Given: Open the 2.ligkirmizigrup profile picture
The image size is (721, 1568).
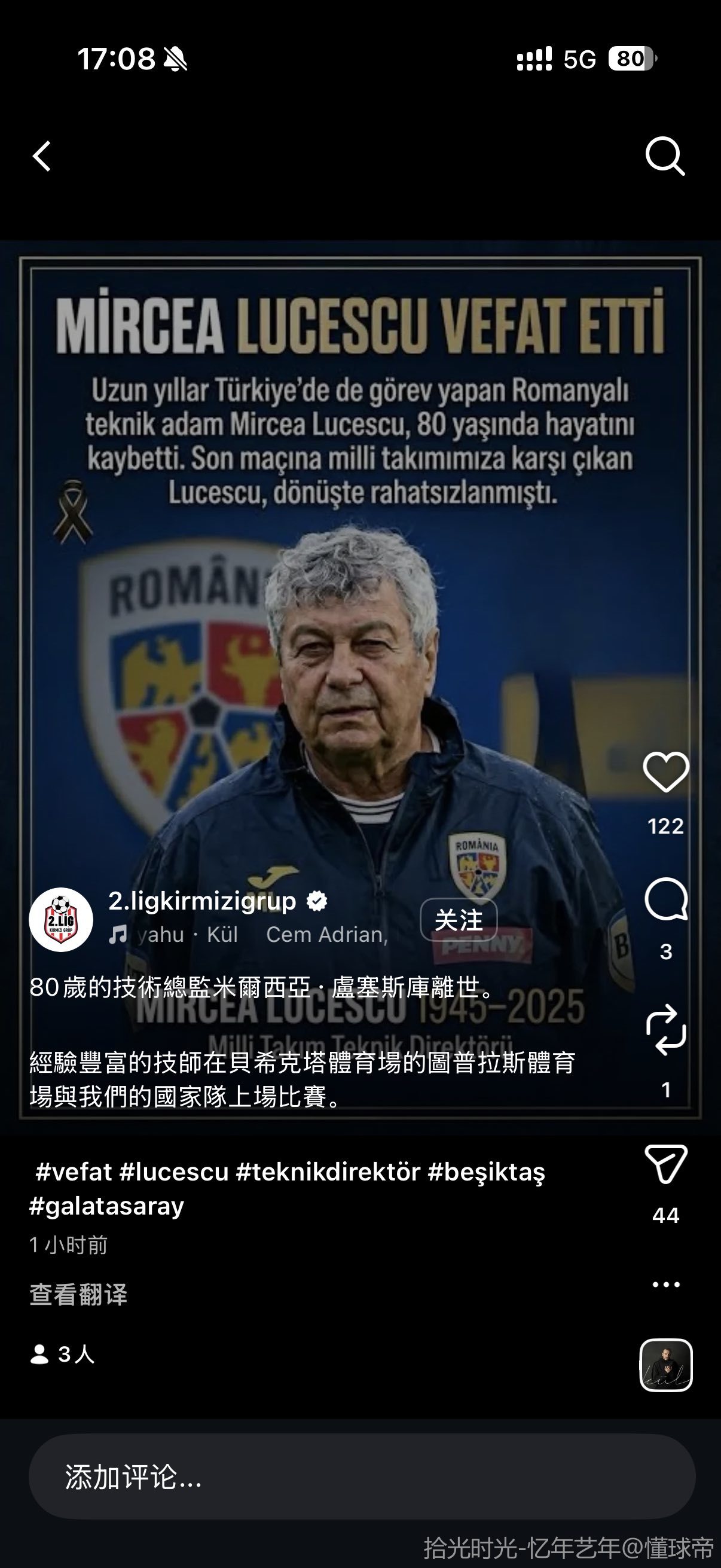Looking at the screenshot, I should [61, 919].
